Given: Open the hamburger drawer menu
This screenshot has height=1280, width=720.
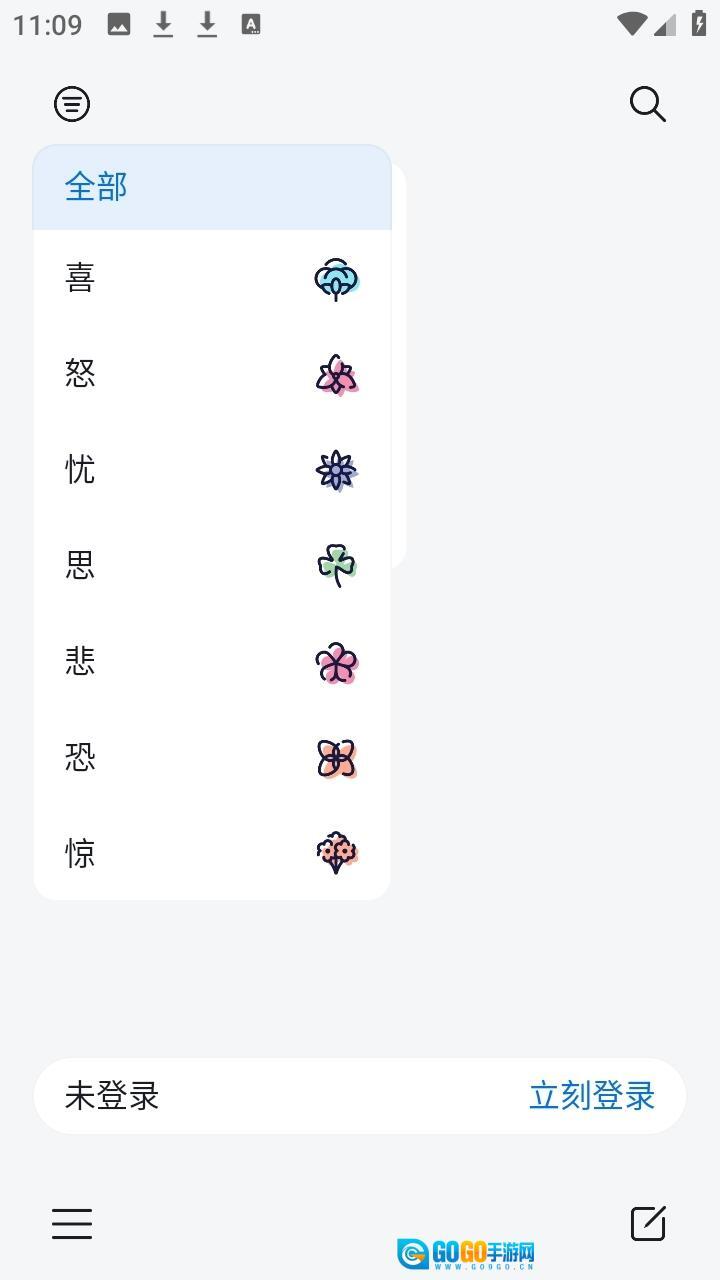Looking at the screenshot, I should (72, 1223).
